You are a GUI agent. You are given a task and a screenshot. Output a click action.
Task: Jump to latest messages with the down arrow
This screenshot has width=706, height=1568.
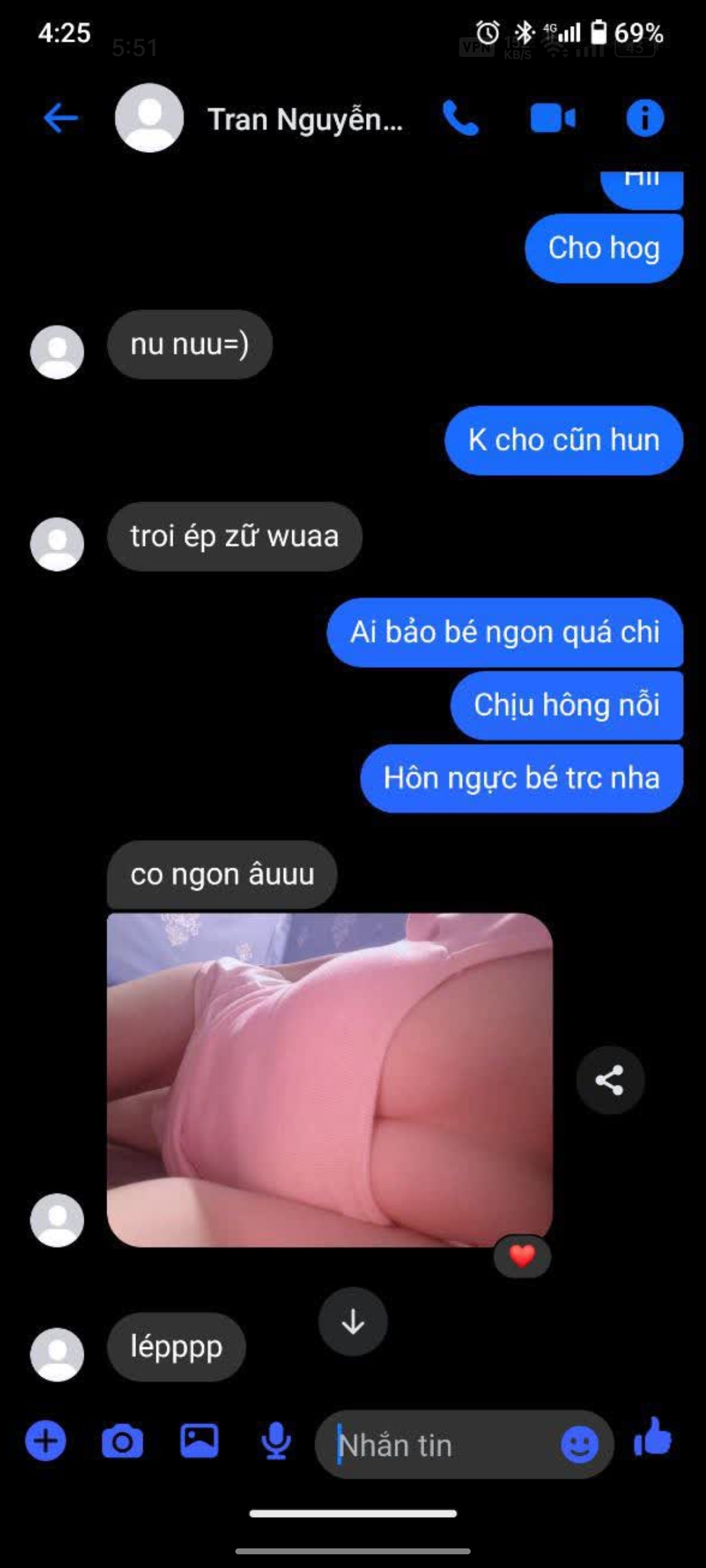pyautogui.click(x=353, y=1322)
